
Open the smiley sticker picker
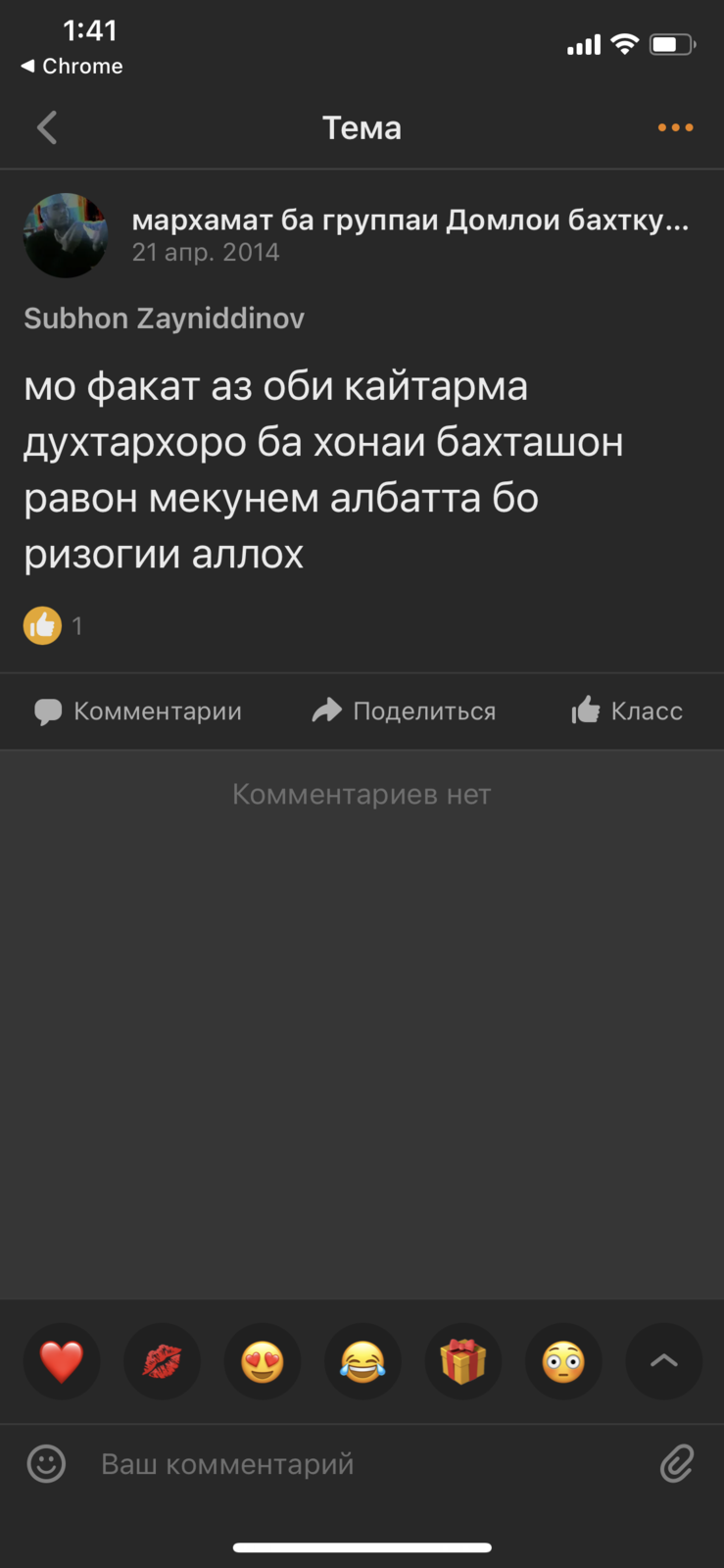(x=46, y=1464)
